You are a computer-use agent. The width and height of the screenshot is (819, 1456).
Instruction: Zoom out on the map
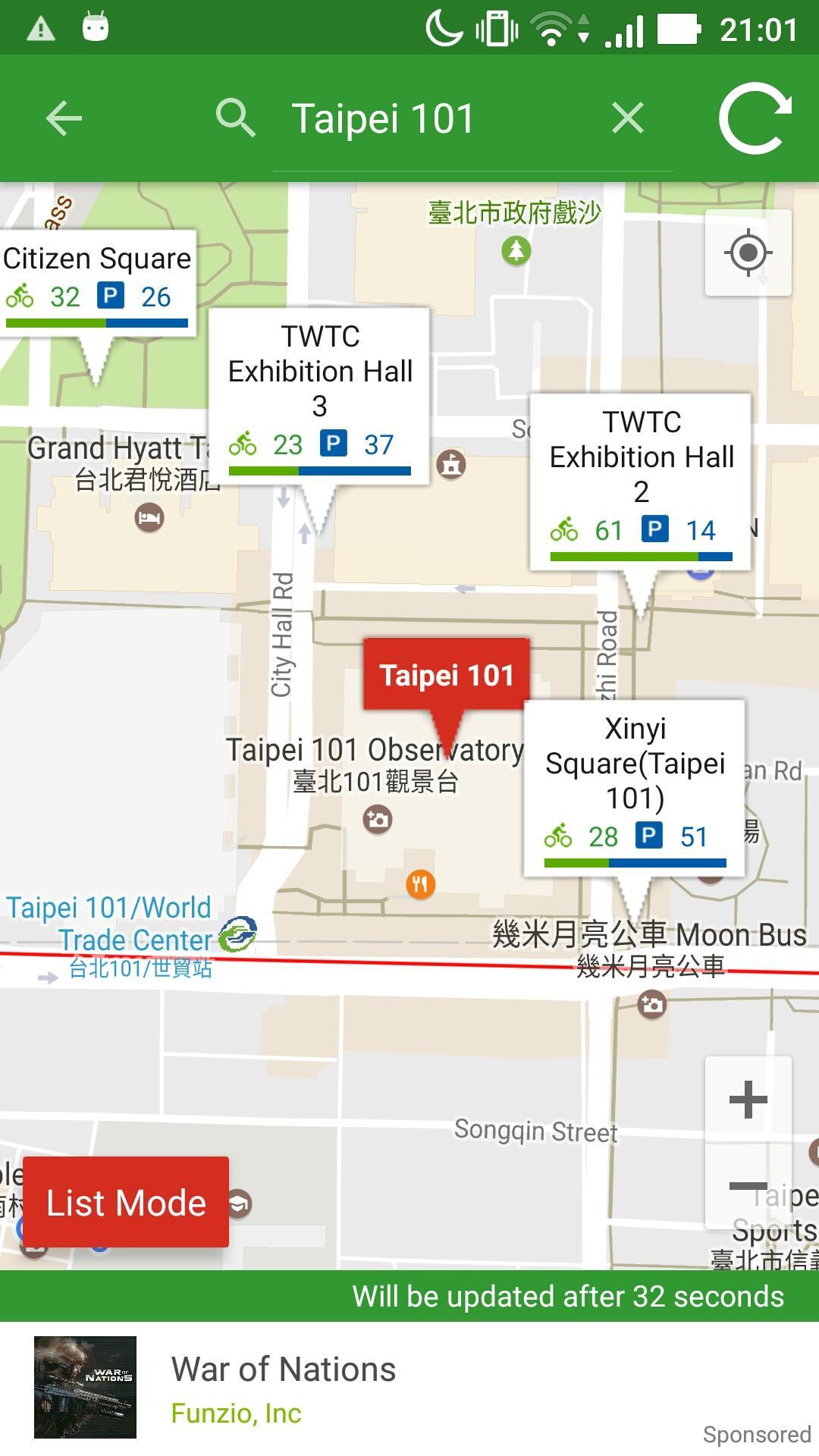[x=748, y=1185]
